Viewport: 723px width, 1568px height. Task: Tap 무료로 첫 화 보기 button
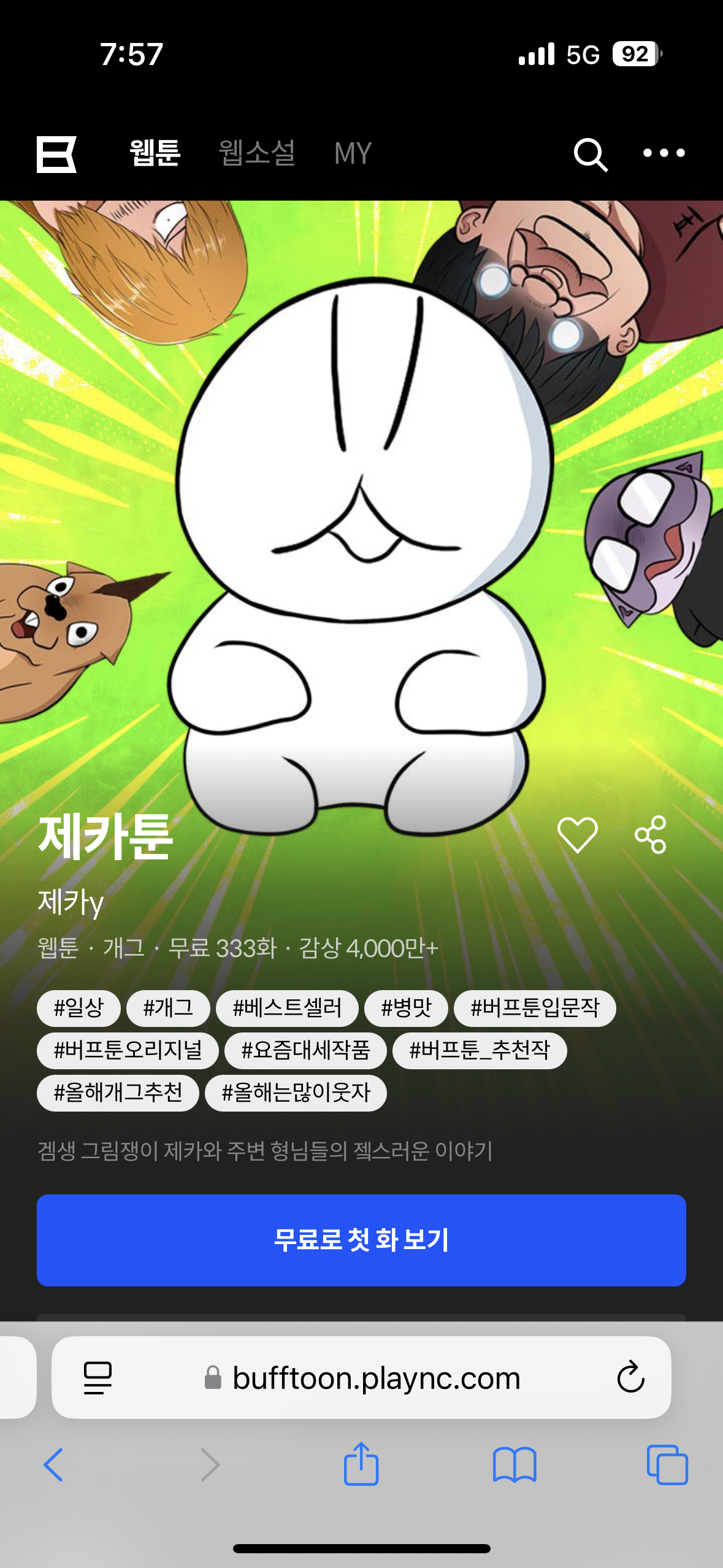[361, 1240]
